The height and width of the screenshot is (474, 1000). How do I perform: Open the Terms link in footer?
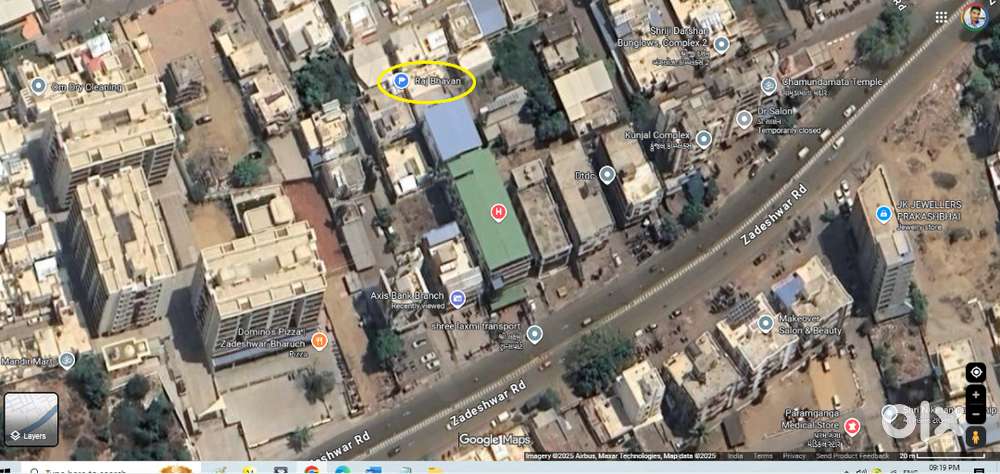pos(764,456)
